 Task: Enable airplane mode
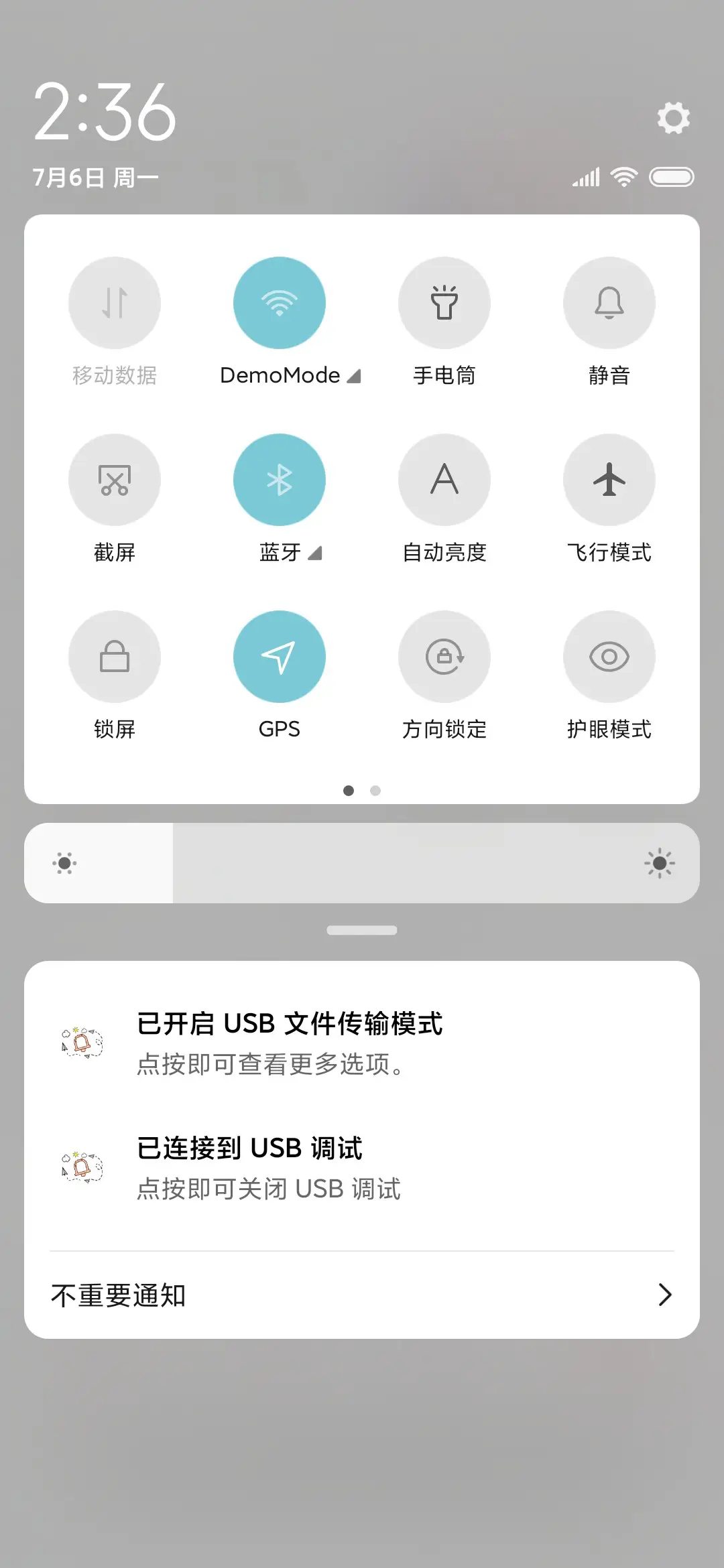pos(609,480)
